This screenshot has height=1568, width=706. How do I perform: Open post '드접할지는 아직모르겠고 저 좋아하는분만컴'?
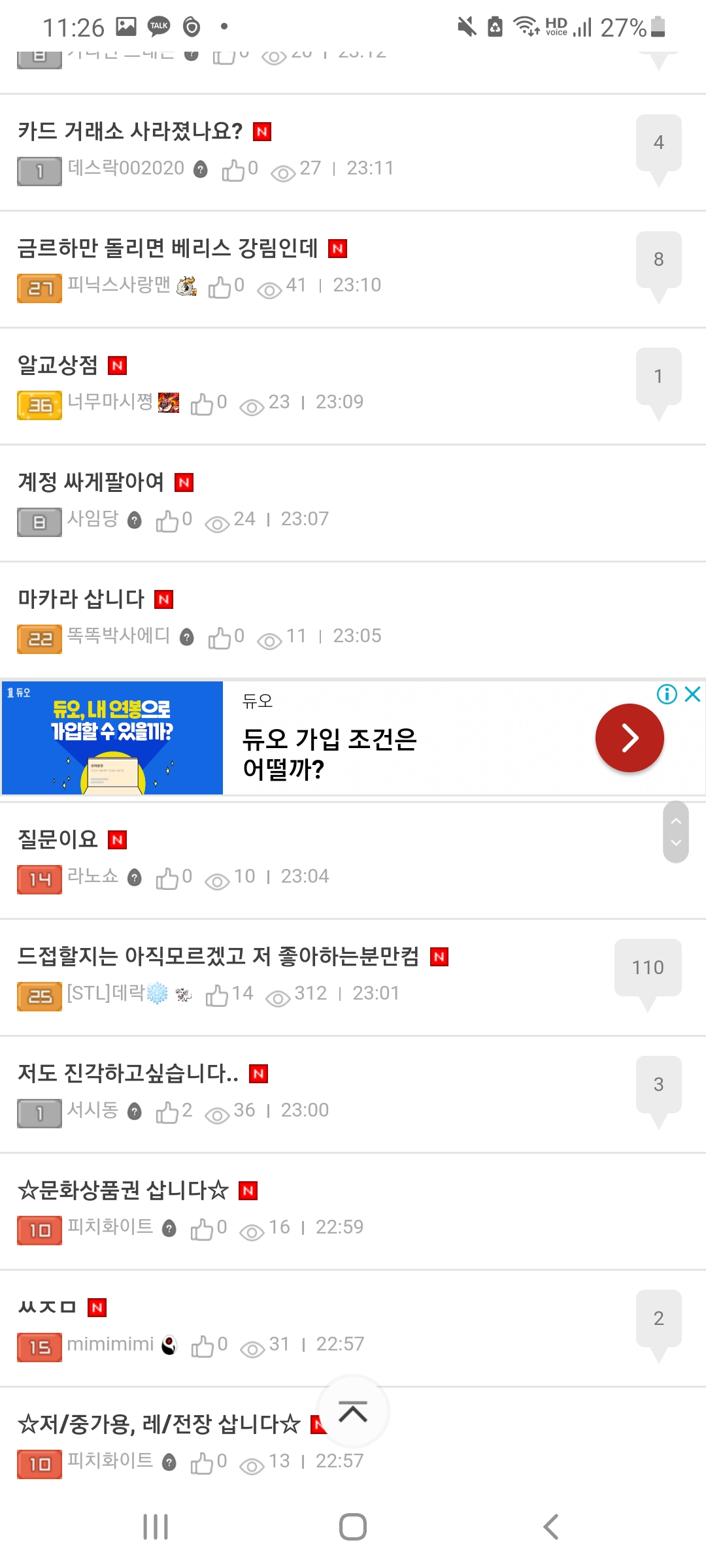coord(218,956)
